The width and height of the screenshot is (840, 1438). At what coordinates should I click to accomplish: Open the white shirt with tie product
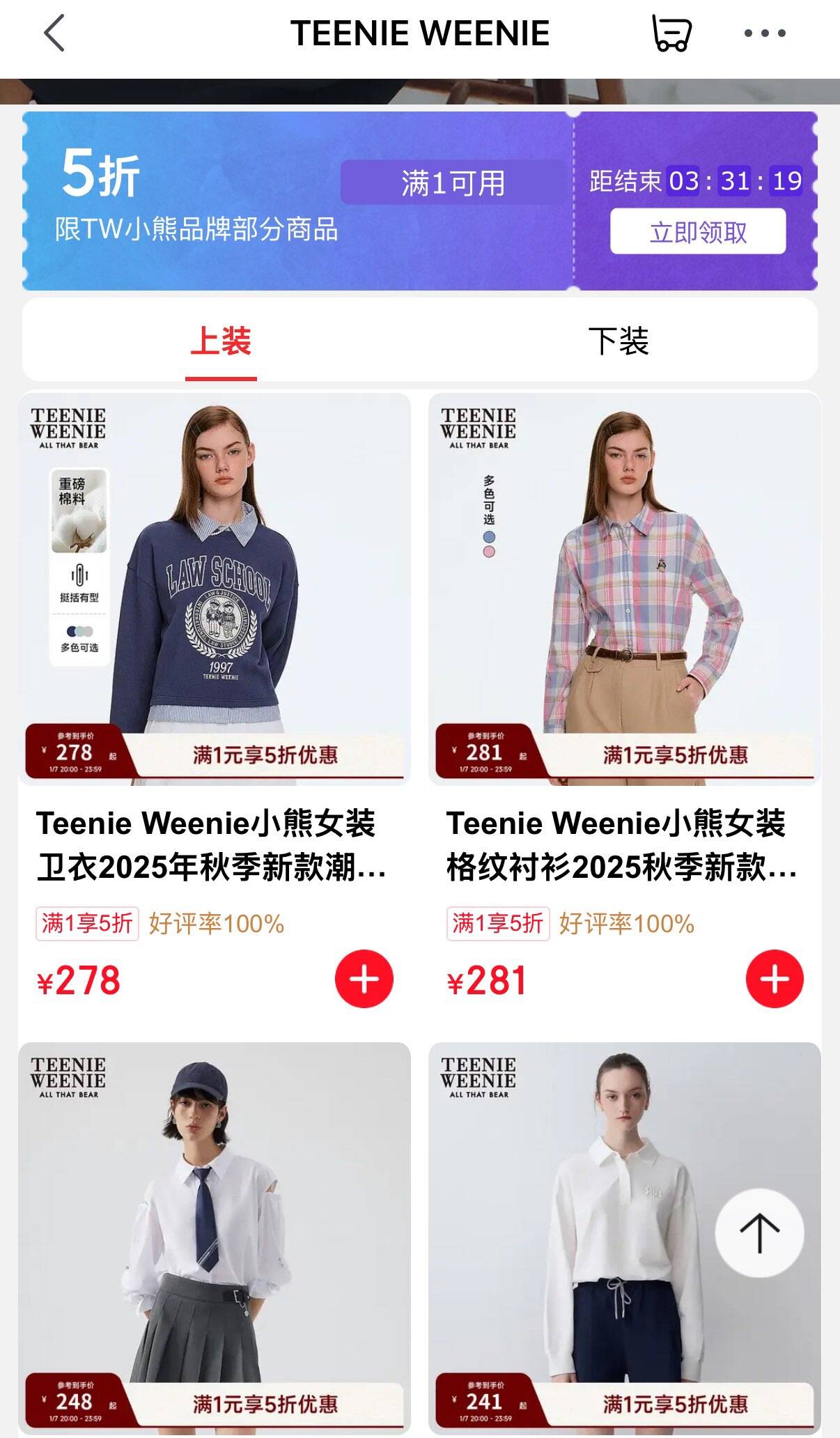tap(215, 1226)
